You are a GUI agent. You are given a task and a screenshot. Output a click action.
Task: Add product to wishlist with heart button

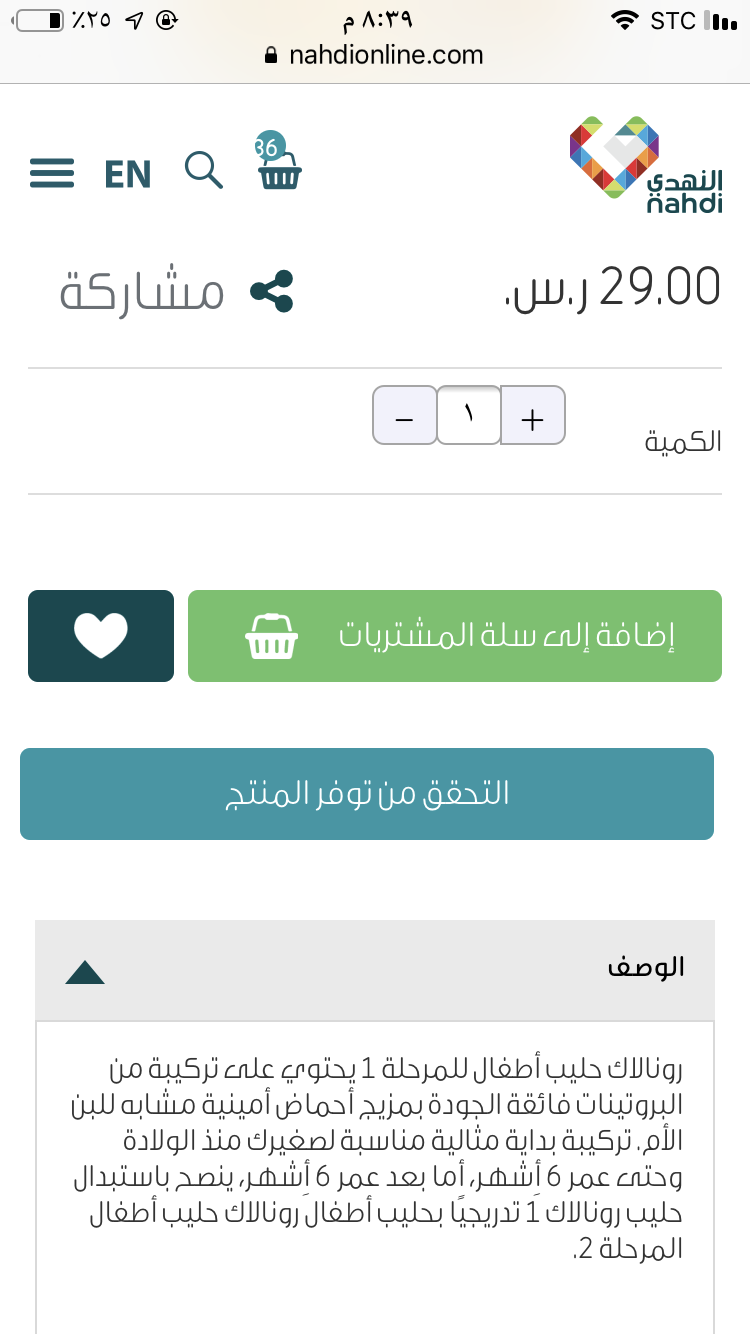[x=101, y=636]
